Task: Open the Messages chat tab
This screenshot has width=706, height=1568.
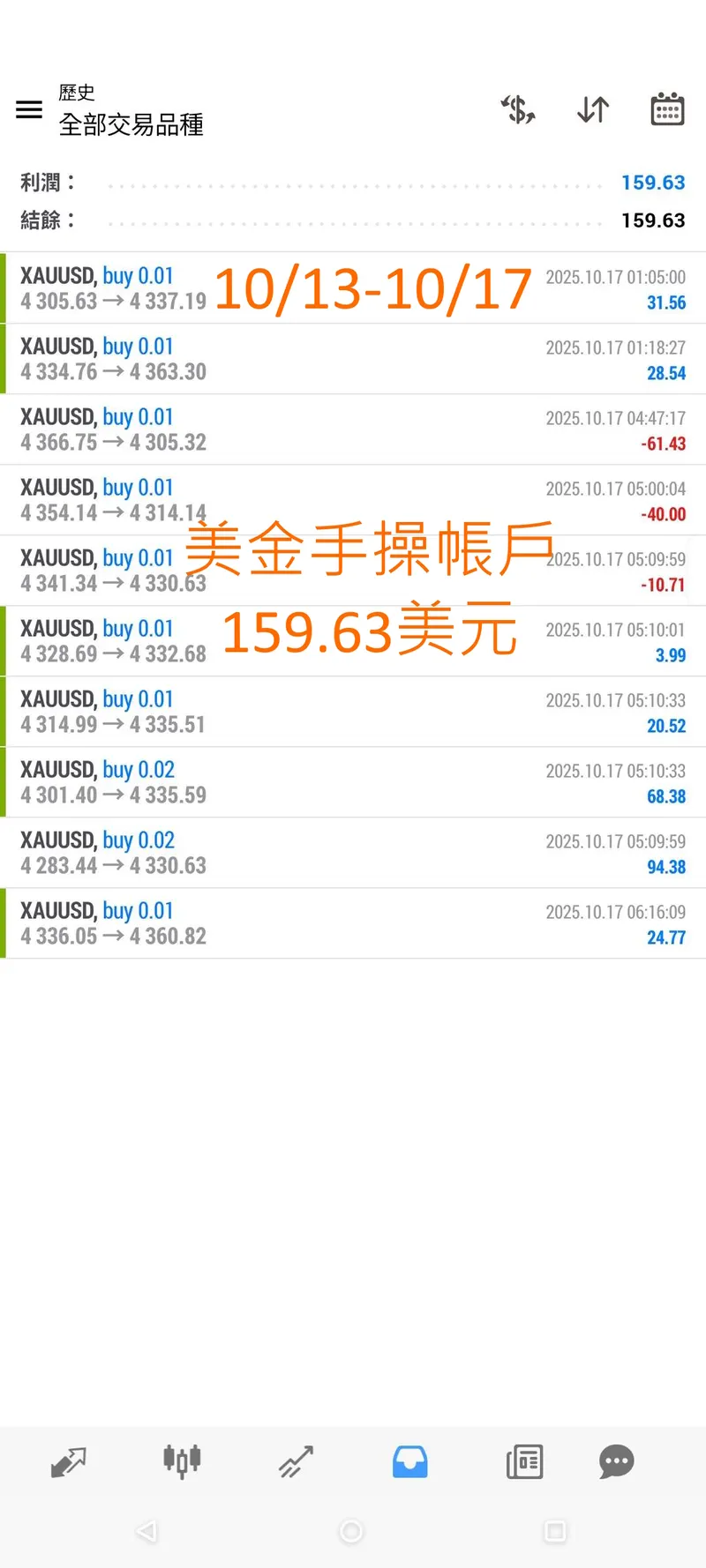Action: (616, 1461)
